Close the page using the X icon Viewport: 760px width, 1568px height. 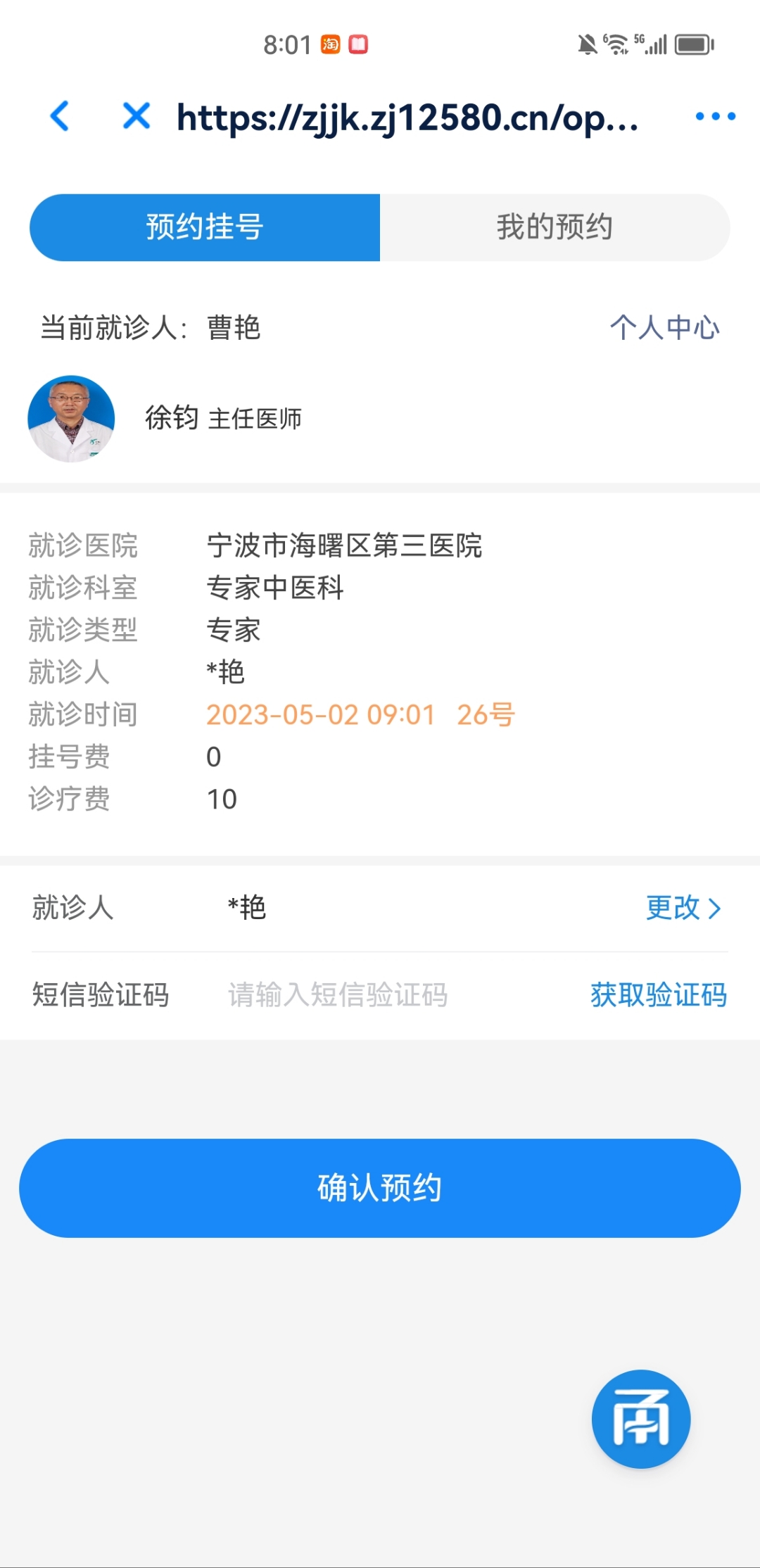pos(135,116)
